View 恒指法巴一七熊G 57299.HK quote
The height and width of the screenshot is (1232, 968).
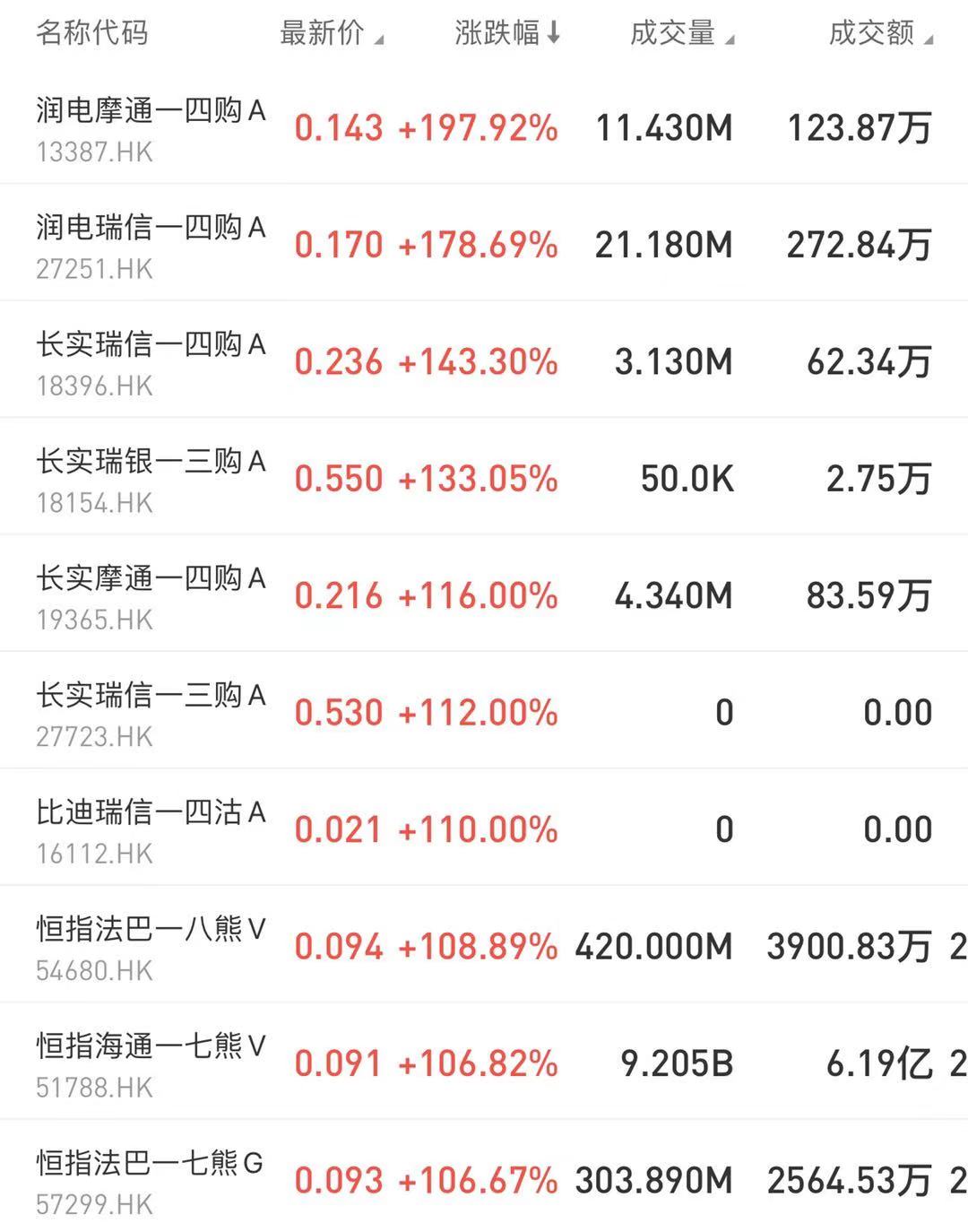151,1181
